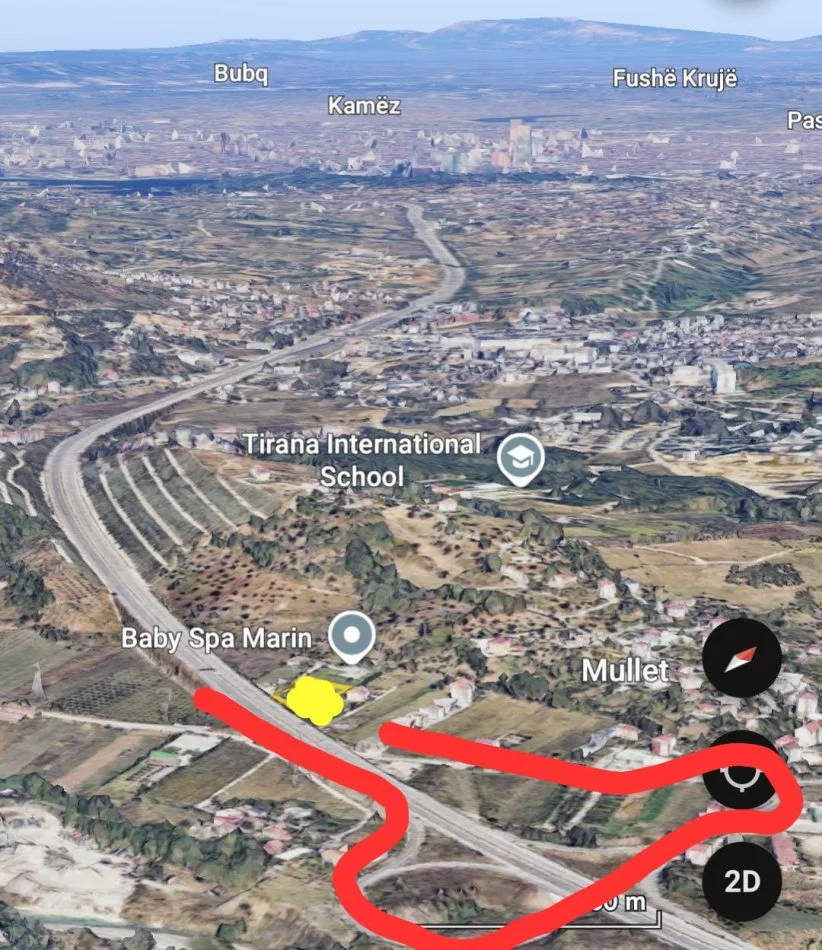Switch the map to 2D view
This screenshot has height=950, width=822.
742,881
